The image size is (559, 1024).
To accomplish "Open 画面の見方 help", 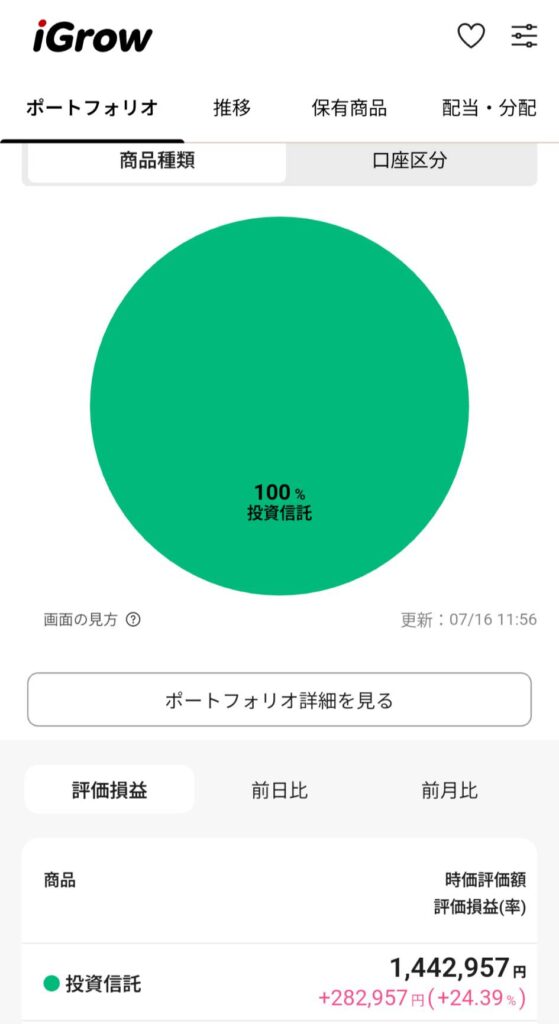I will (x=92, y=620).
